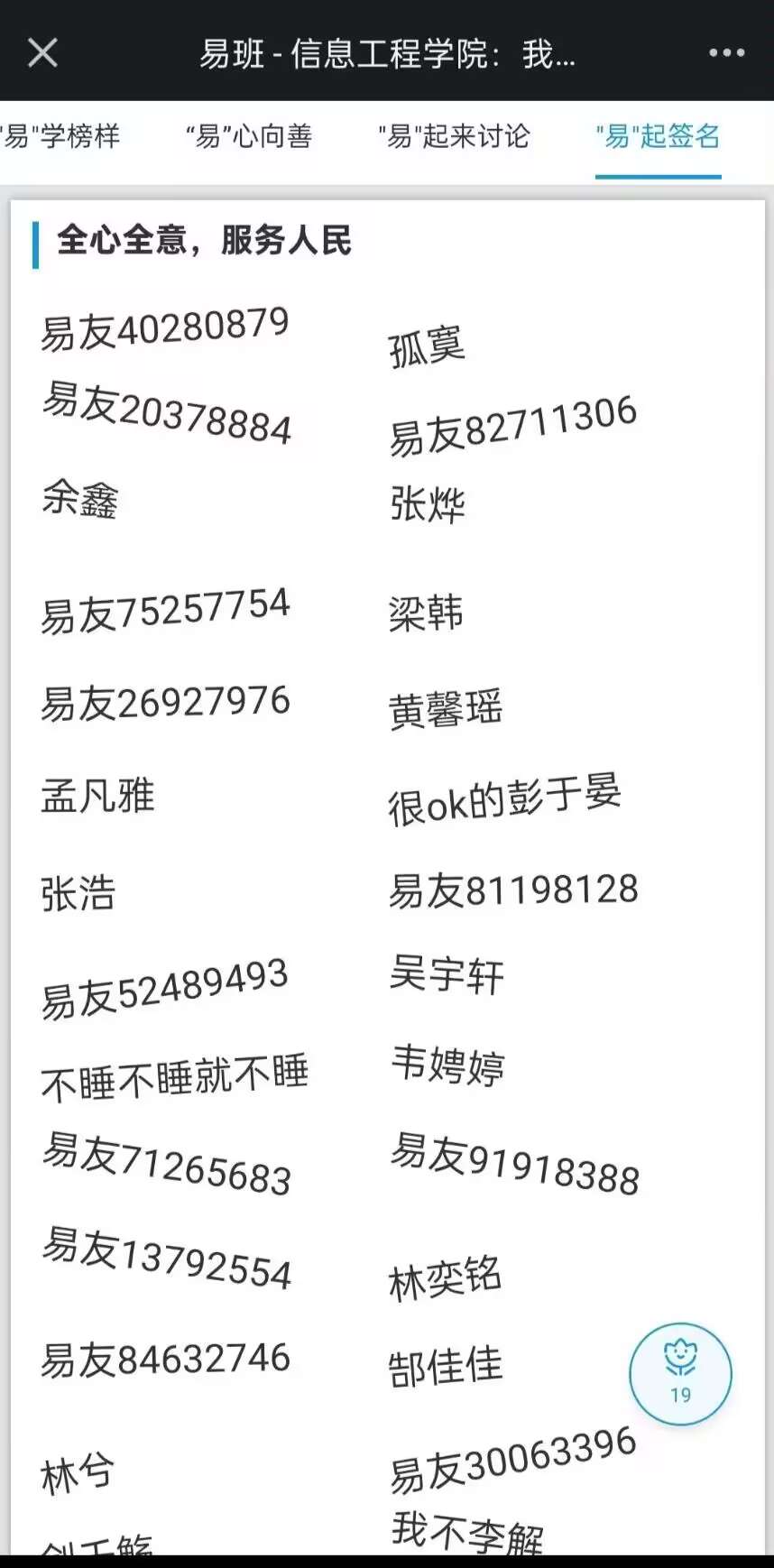Switch to the "易"学榜样 tab
Screen dimensions: 774x1568
[x=61, y=136]
